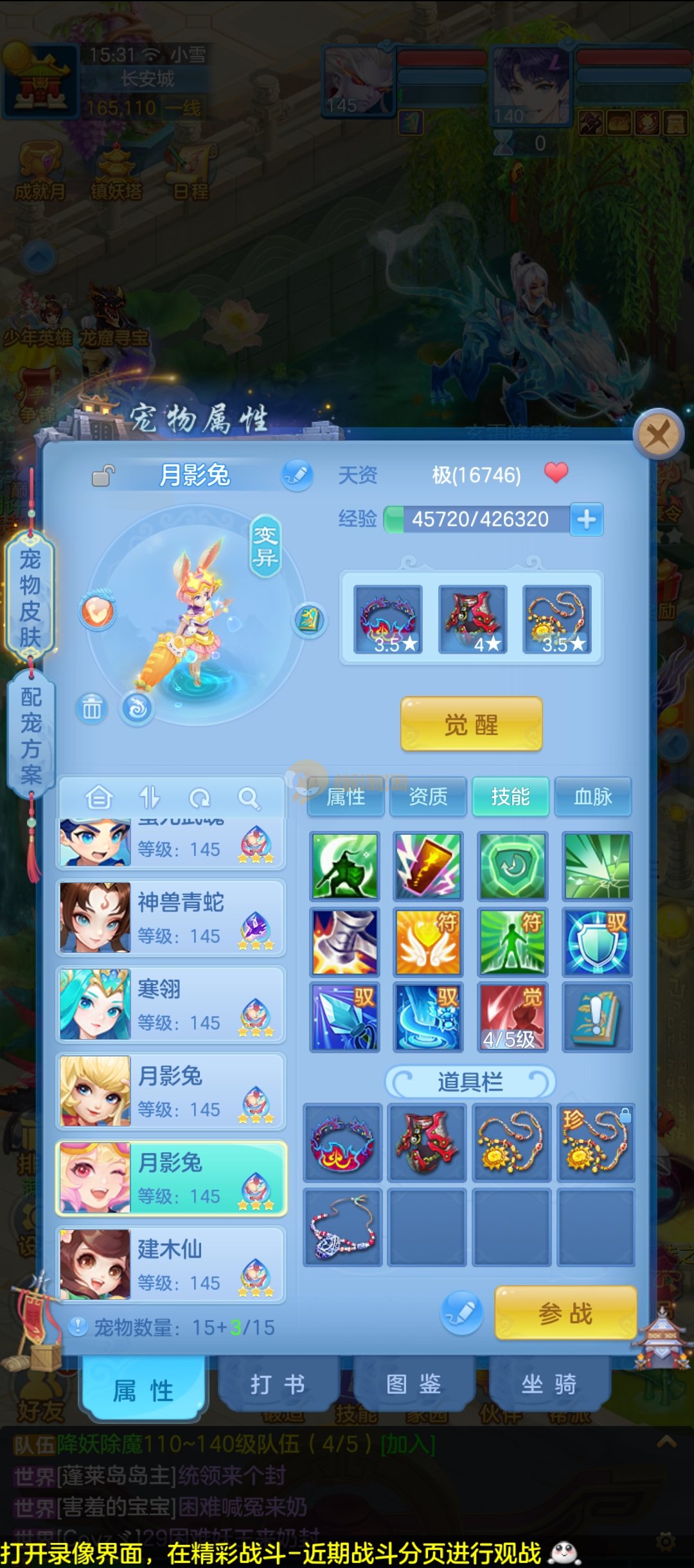The image size is (694, 1568).
Task: Tap the 参战 button
Action: point(565,1313)
